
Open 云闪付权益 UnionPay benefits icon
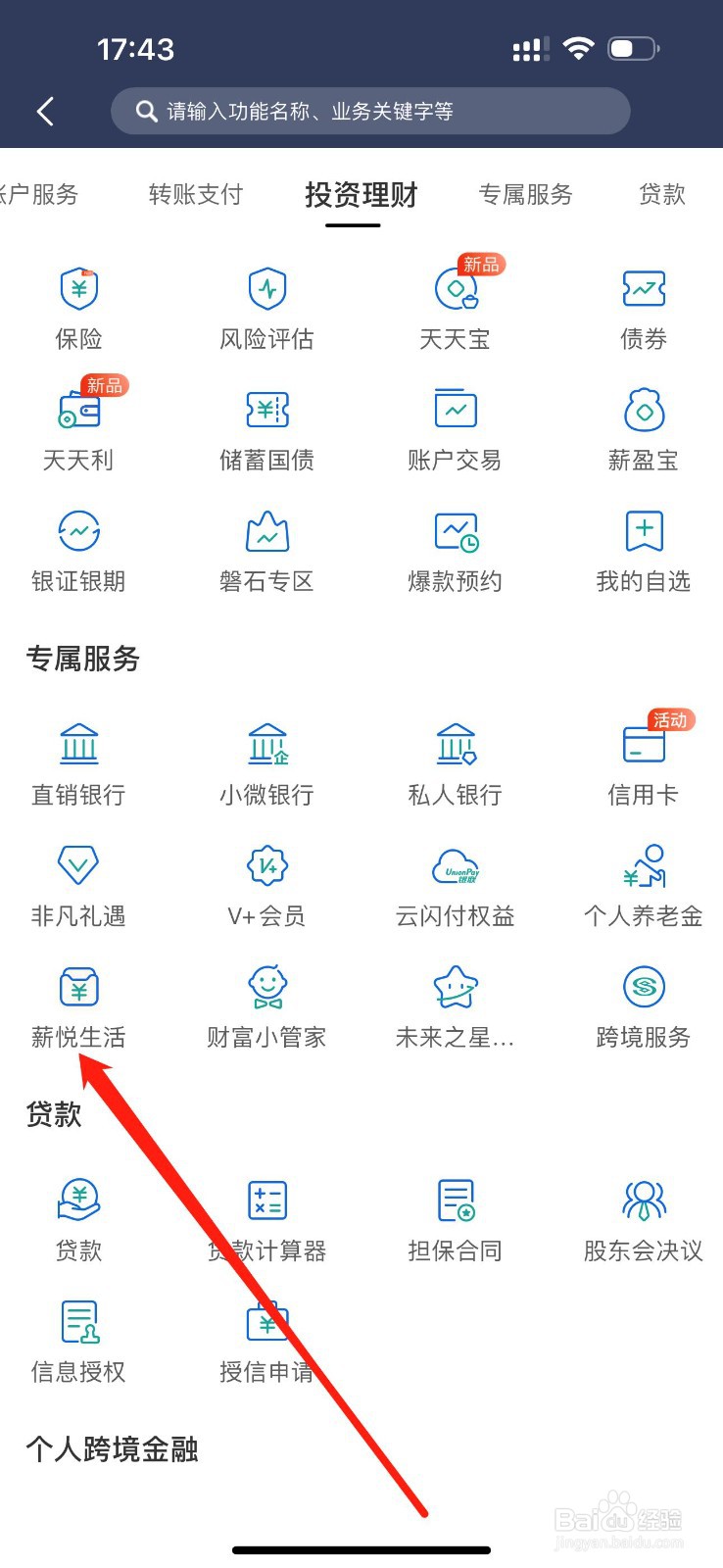coord(455,882)
